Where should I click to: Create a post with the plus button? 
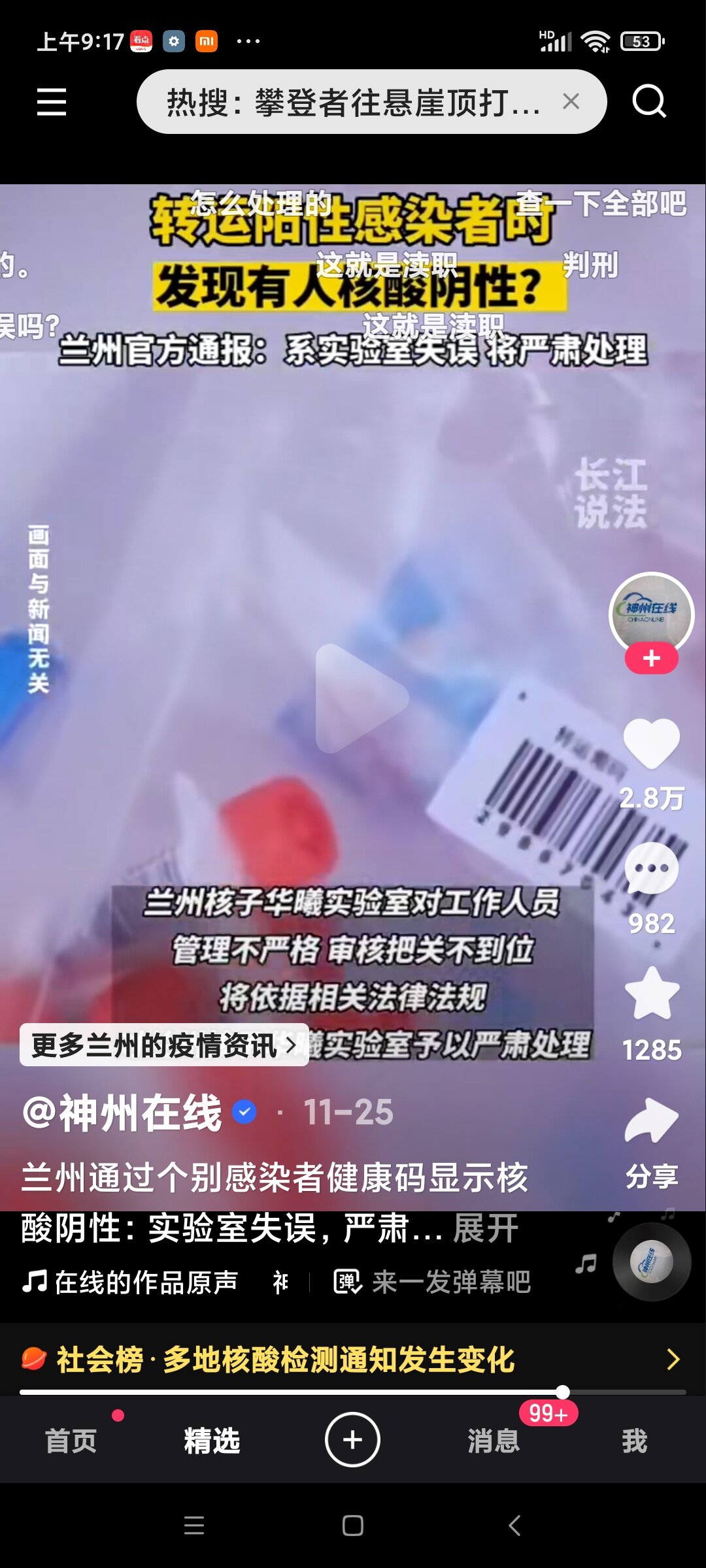(x=352, y=1439)
